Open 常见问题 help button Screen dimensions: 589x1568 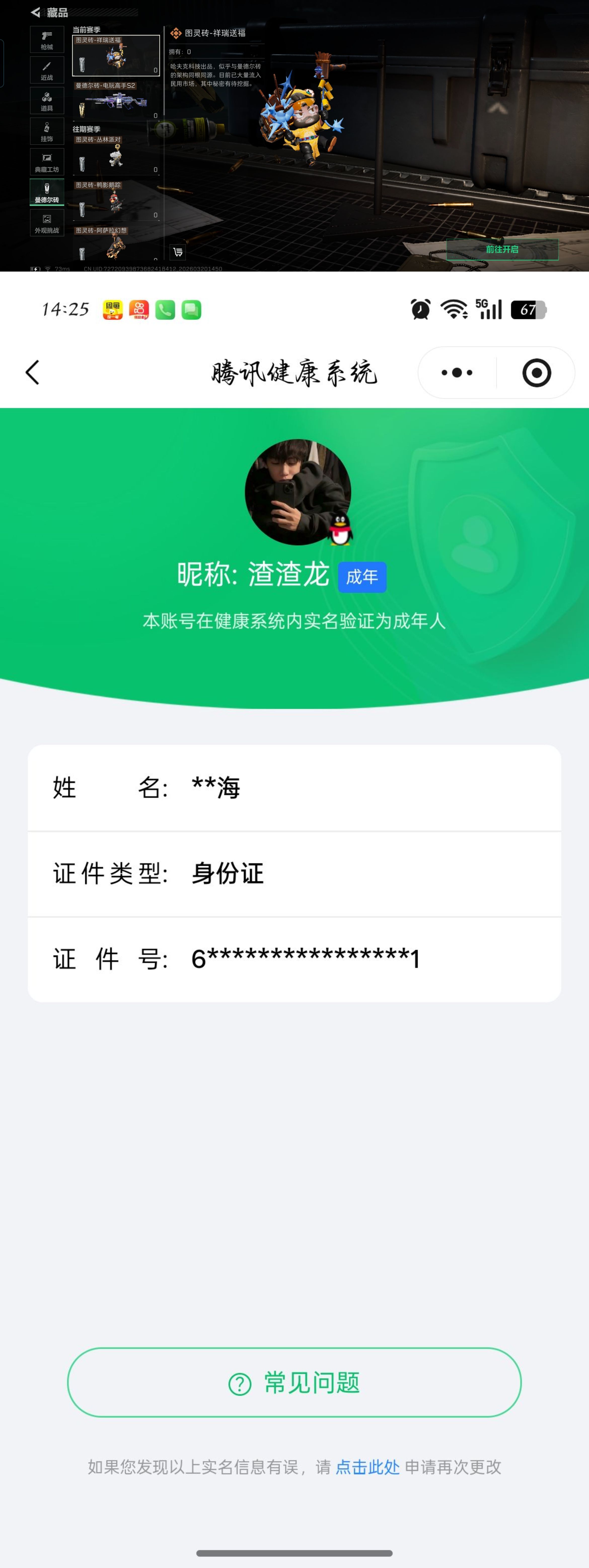[294, 1382]
